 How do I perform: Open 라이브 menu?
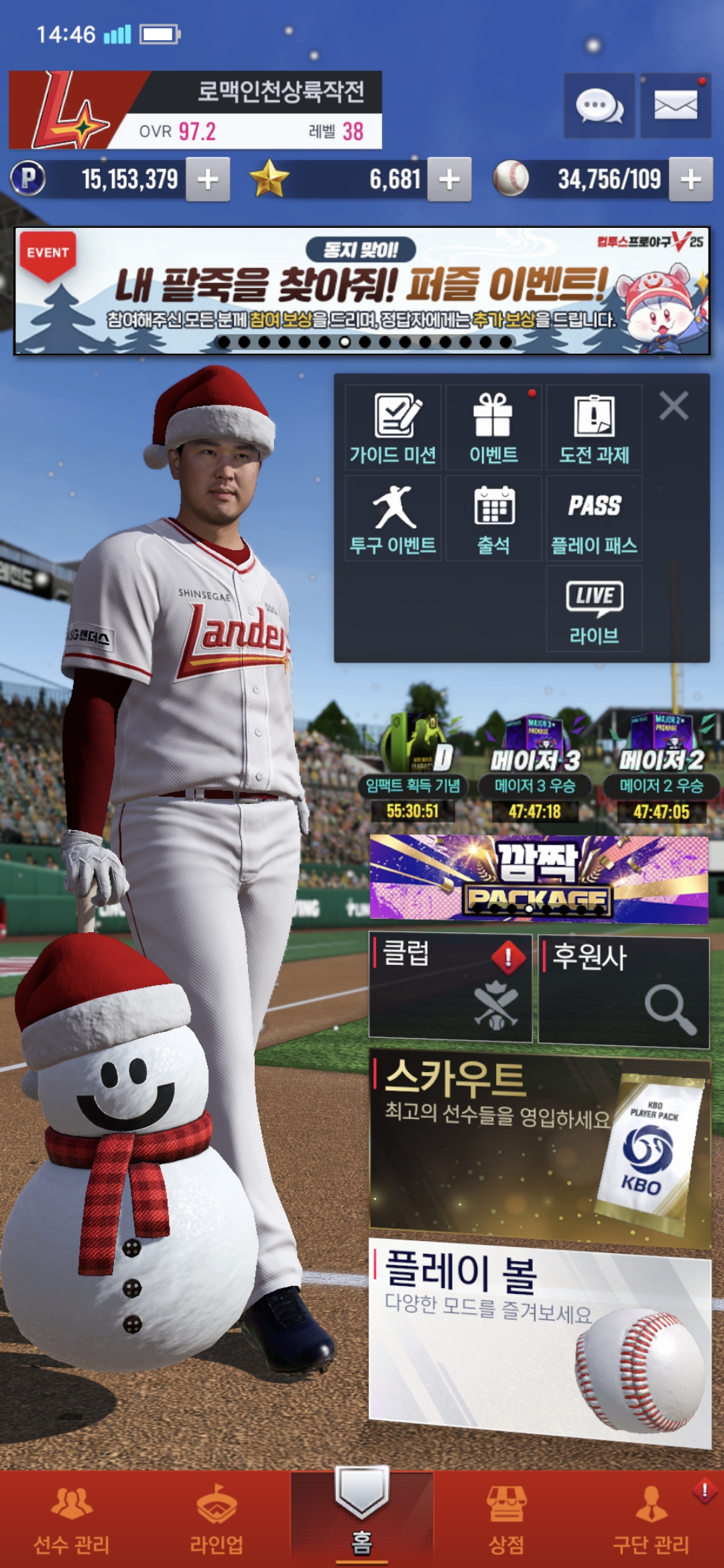pos(594,609)
